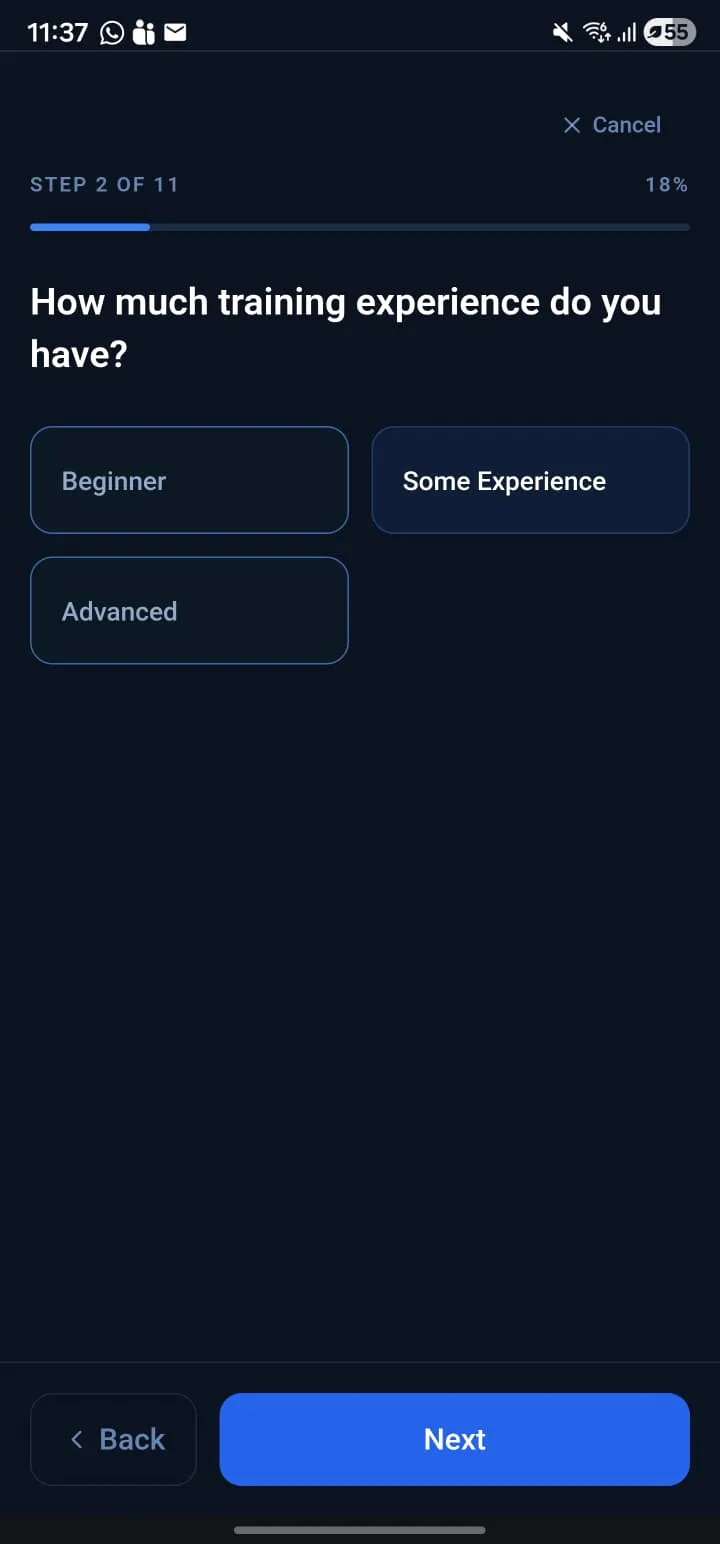Screen dimensions: 720x1544
Task: Pick the Advanced experience option
Action: click(189, 610)
